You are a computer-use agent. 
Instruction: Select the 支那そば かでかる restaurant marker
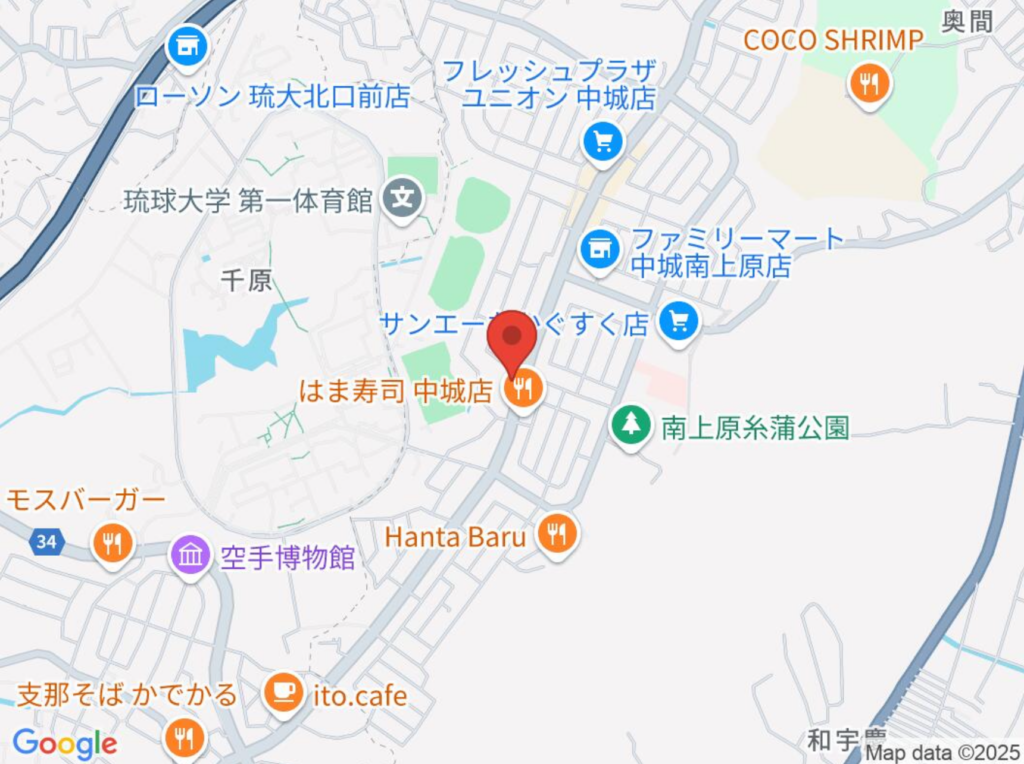[185, 739]
